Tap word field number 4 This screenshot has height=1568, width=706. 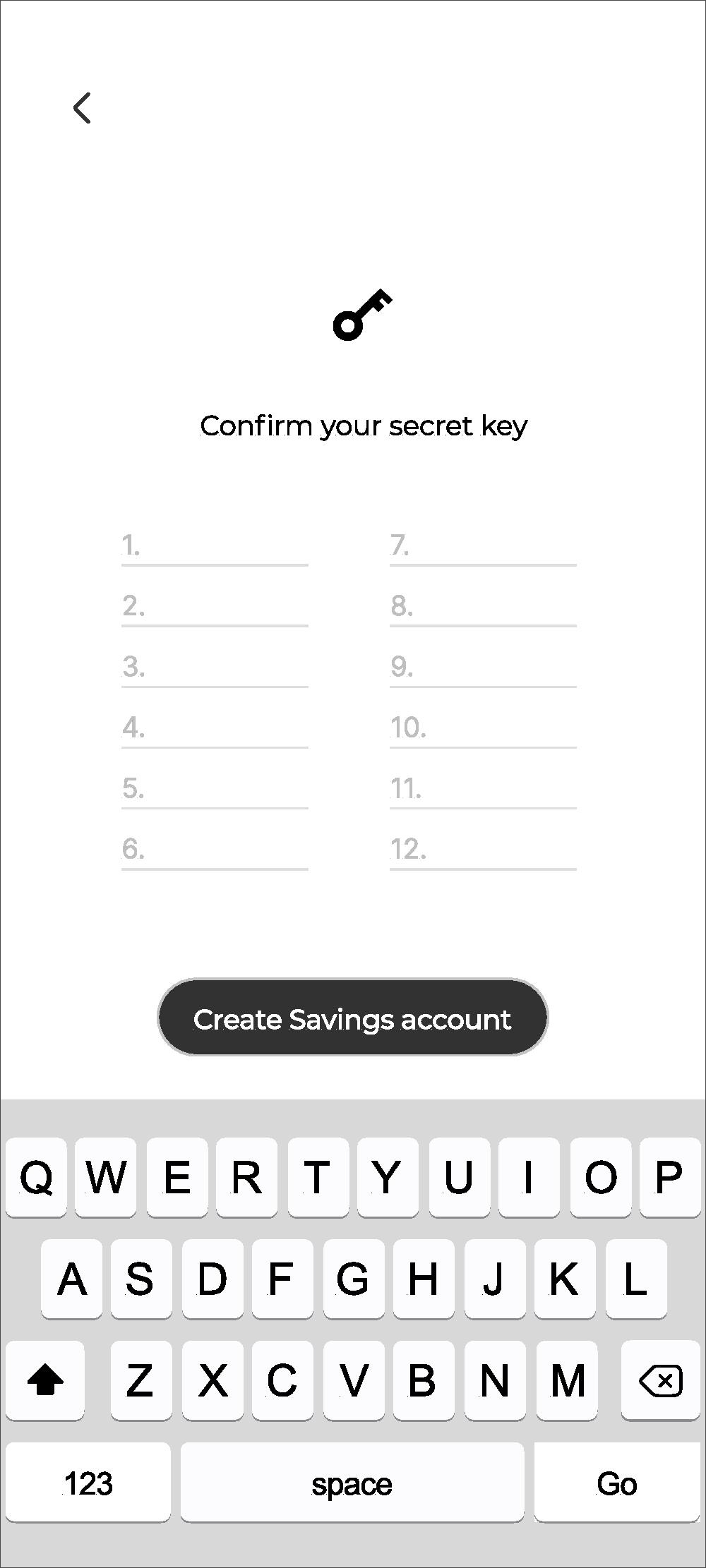click(x=215, y=728)
